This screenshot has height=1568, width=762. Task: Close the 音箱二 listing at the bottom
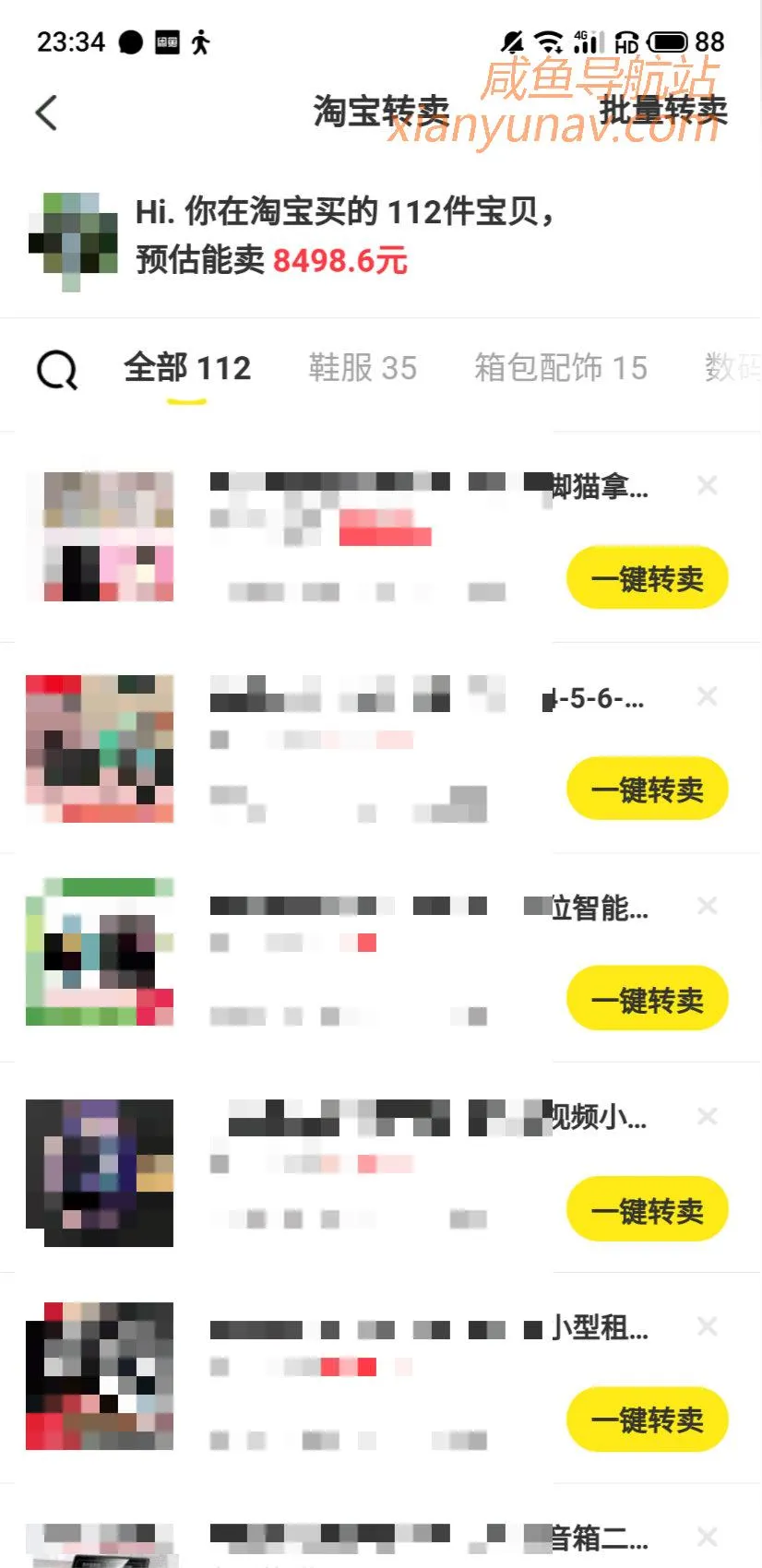707,1538
